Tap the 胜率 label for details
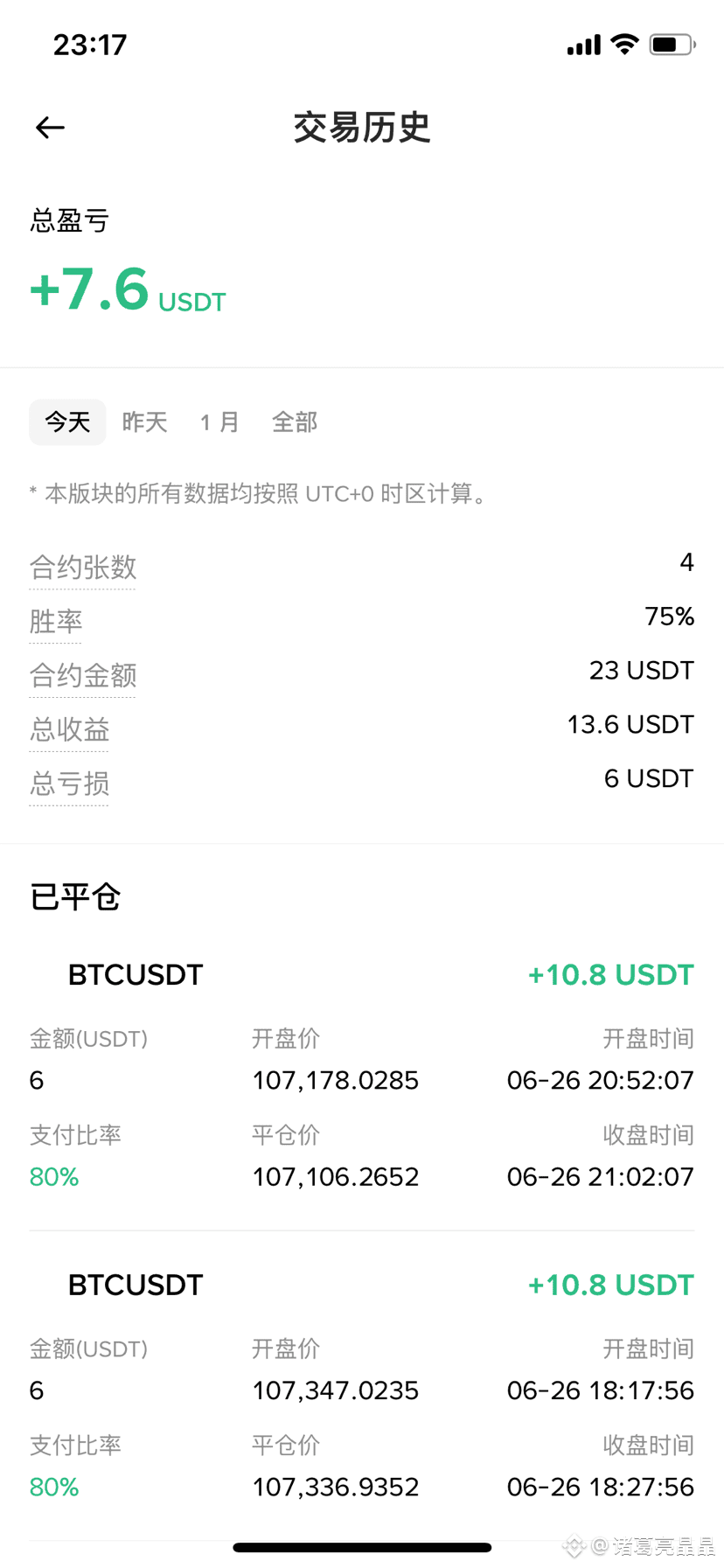This screenshot has height=1568, width=724. pos(56,622)
